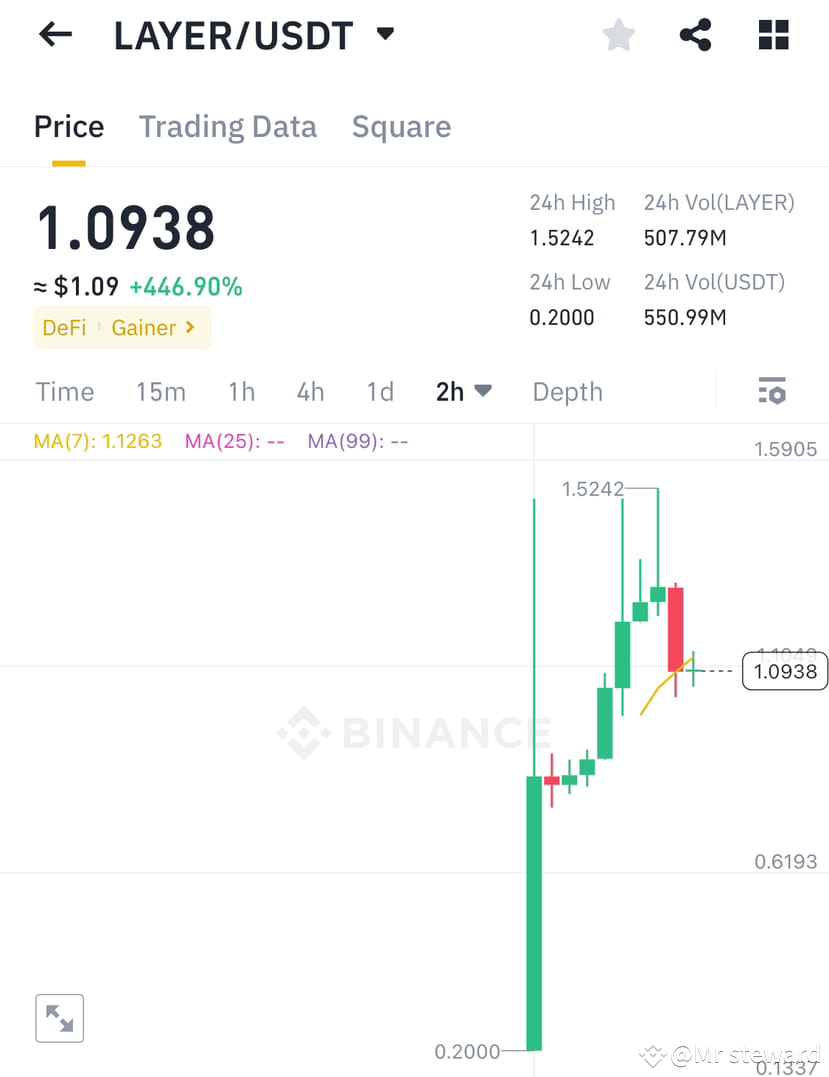Click the MA(7) indicator label

click(x=97, y=440)
